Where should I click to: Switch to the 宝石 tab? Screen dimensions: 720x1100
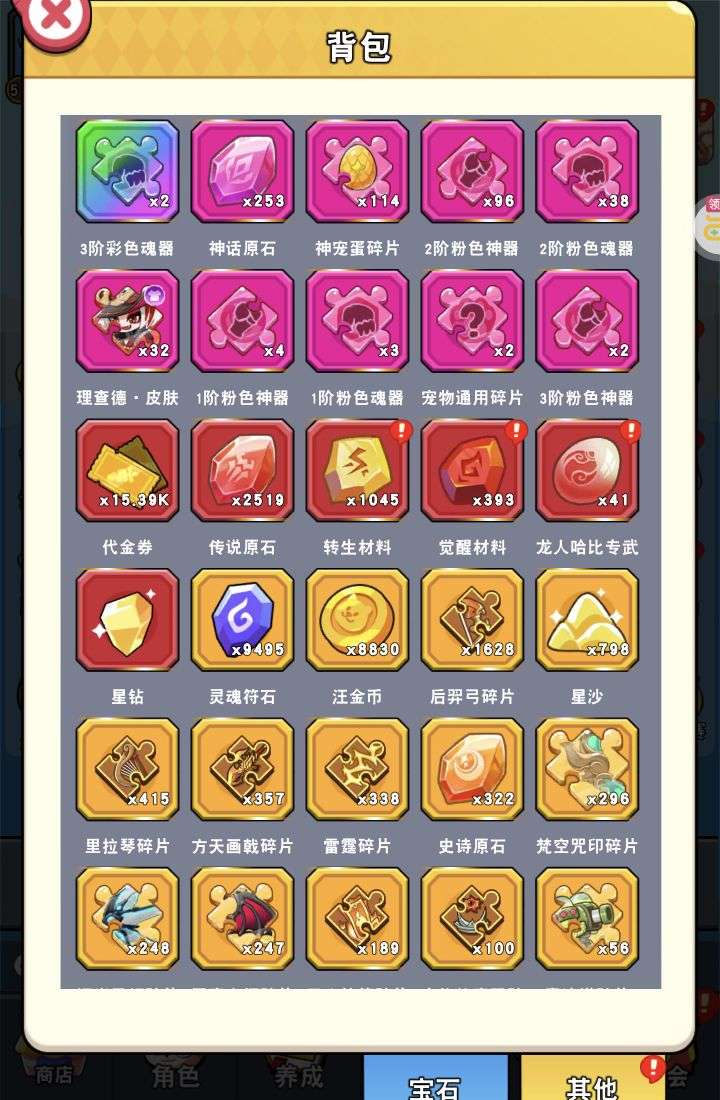pos(435,1080)
